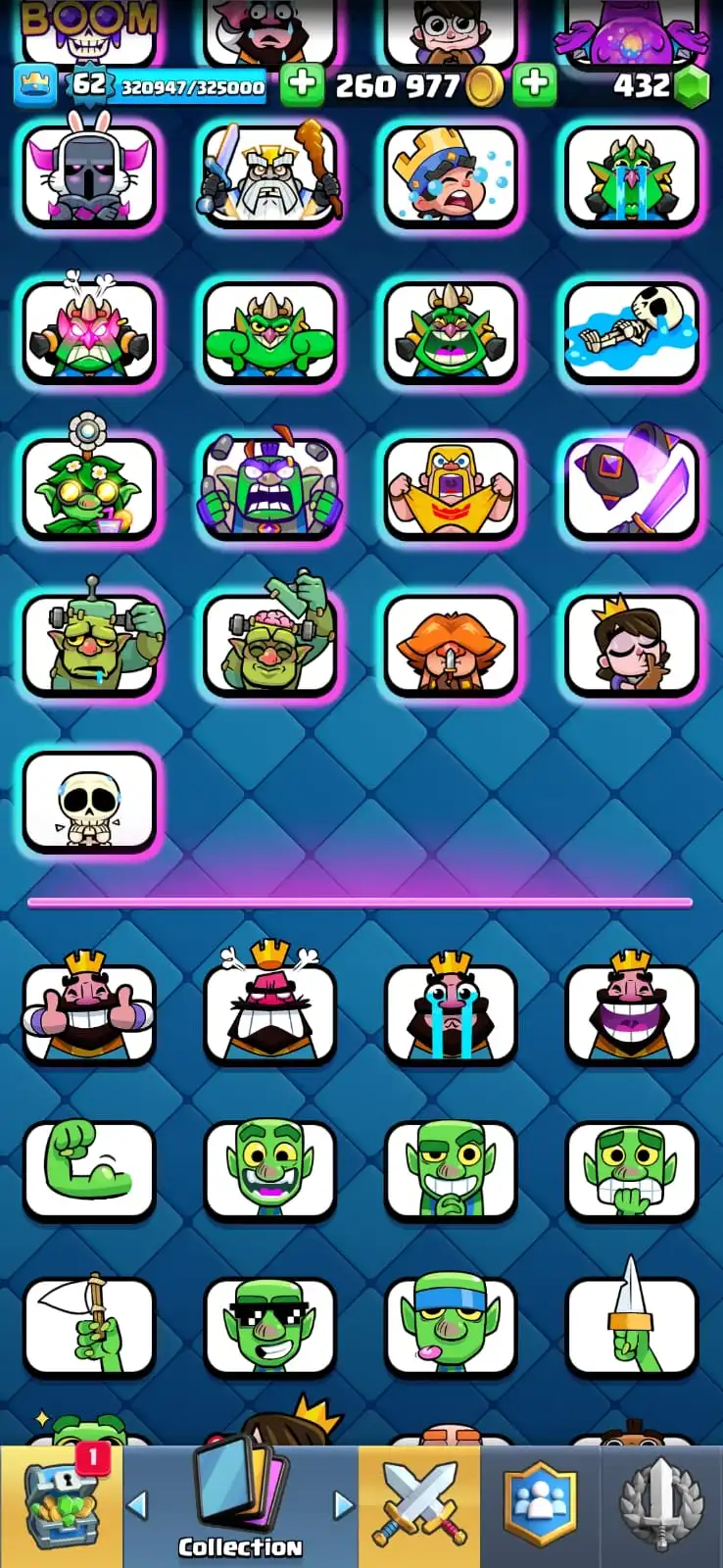723x1568 pixels.
Task: Select the goblin with flower glasses emote
Action: click(89, 488)
